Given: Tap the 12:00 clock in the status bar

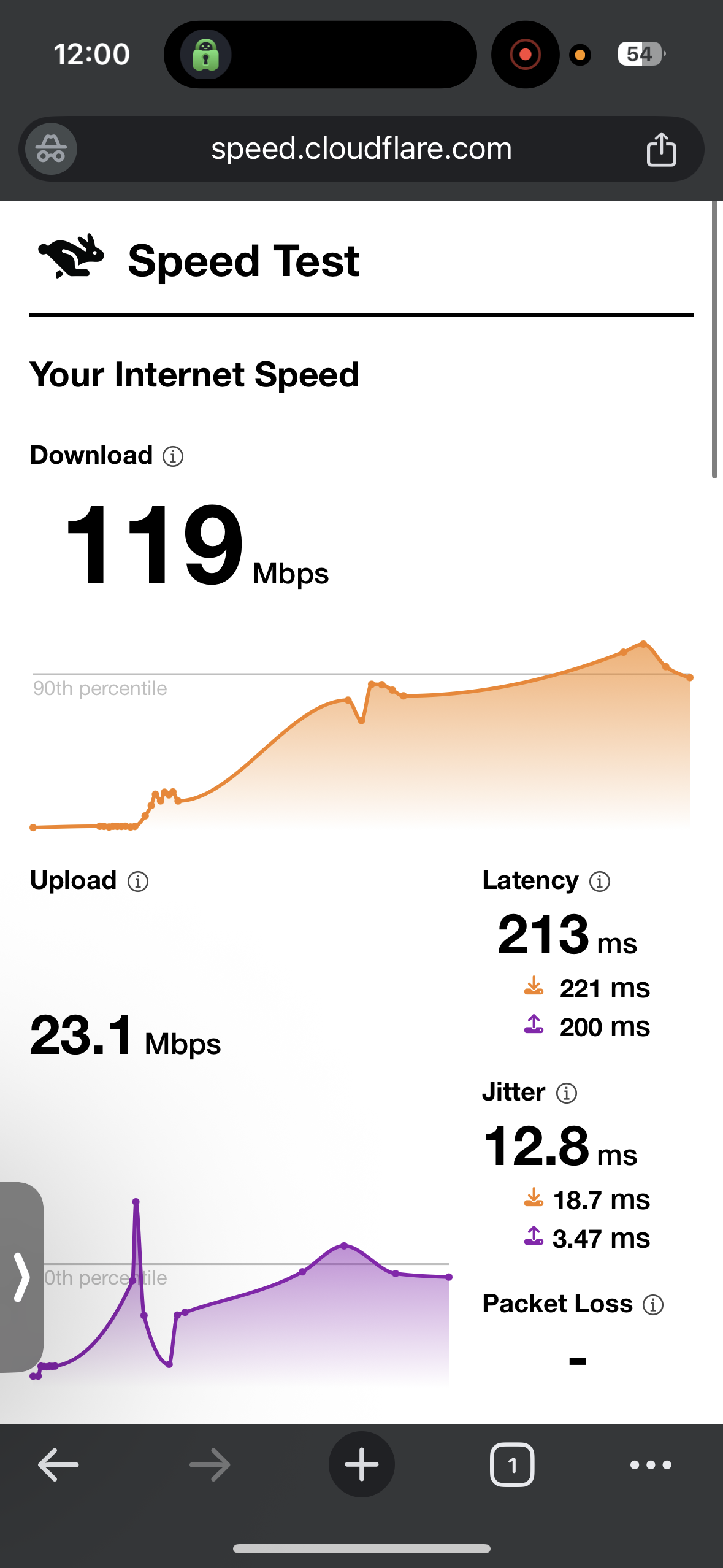Looking at the screenshot, I should click(x=92, y=54).
